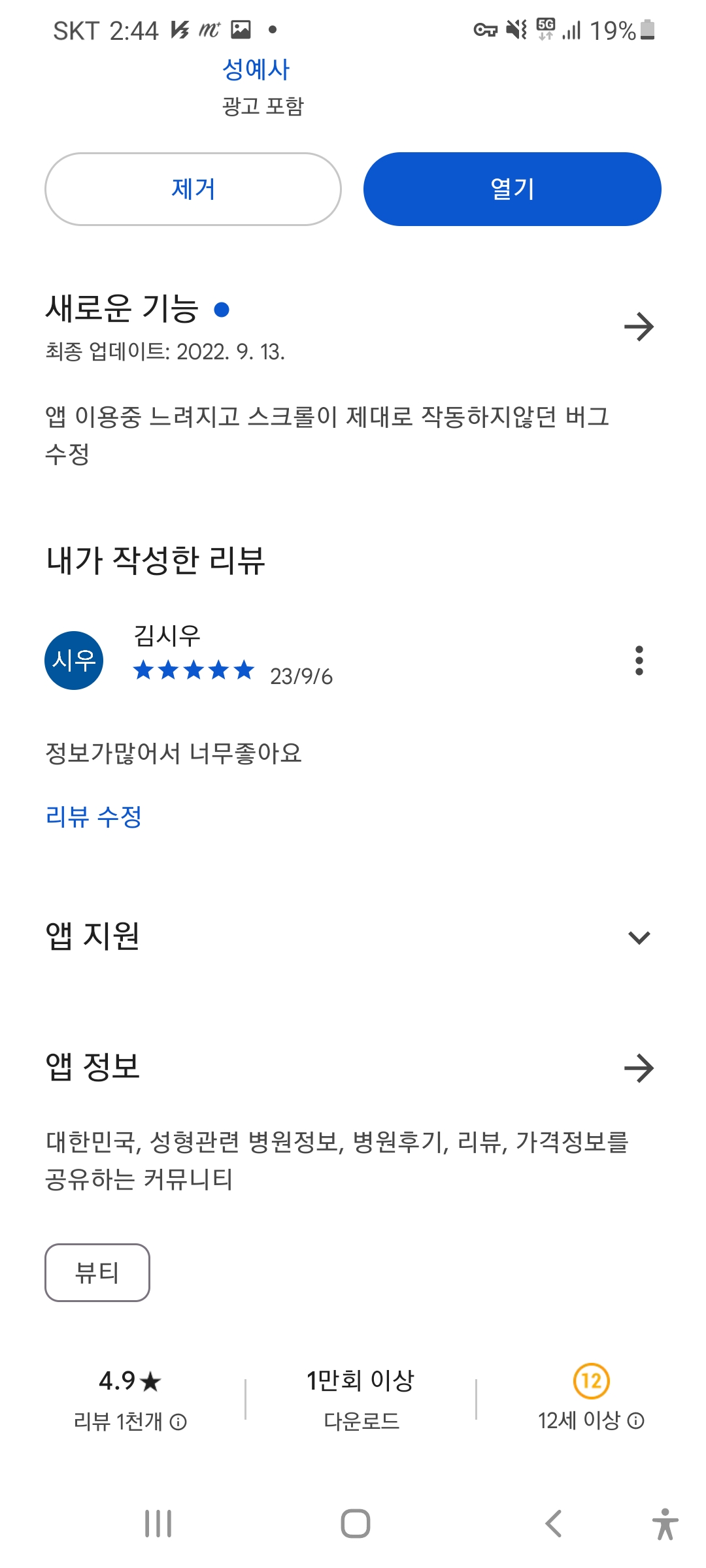Image resolution: width=706 pixels, height=1568 pixels.
Task: Go back using system back button
Action: pos(553,1524)
